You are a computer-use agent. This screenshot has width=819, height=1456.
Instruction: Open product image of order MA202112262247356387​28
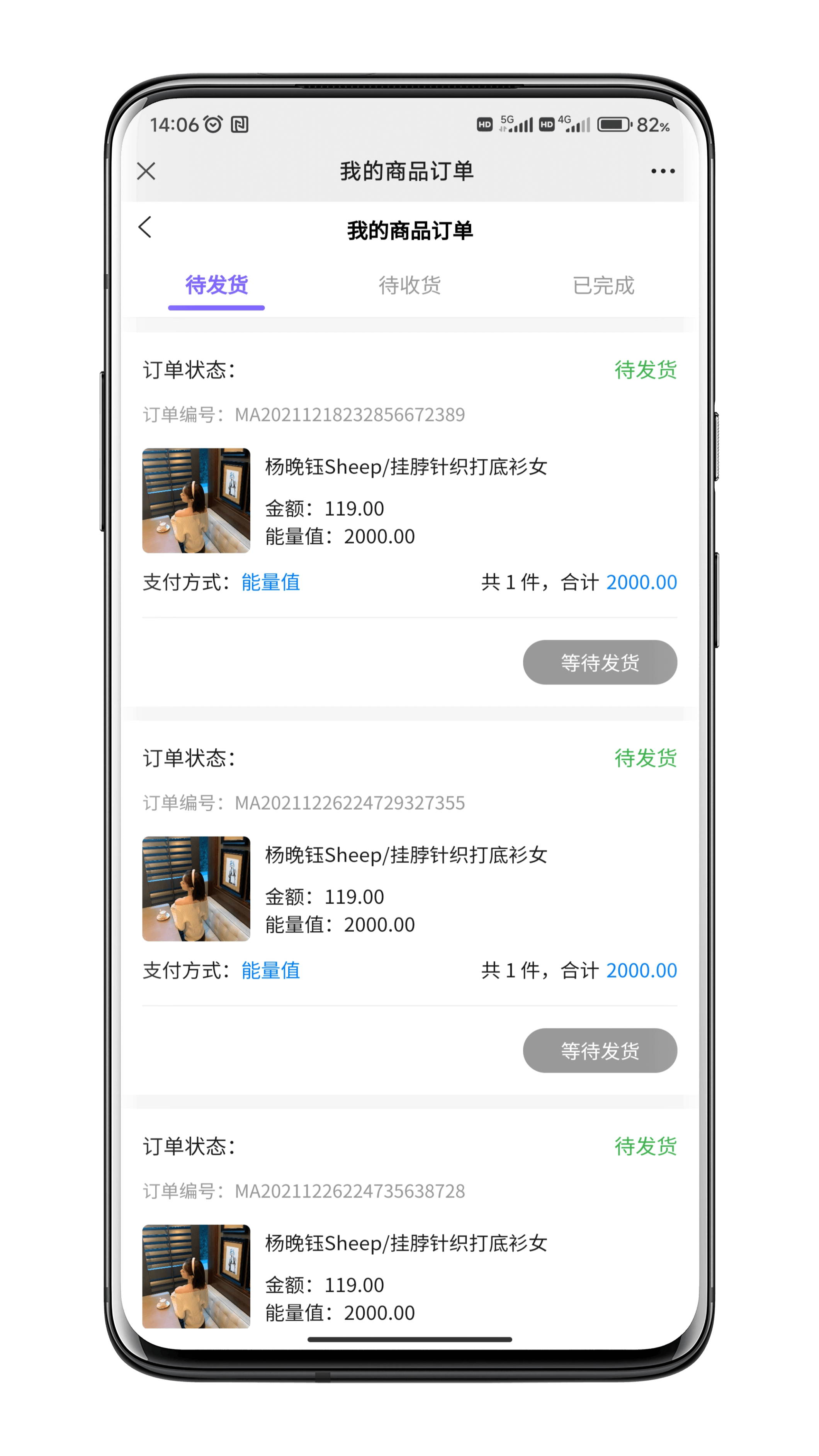pyautogui.click(x=196, y=1276)
